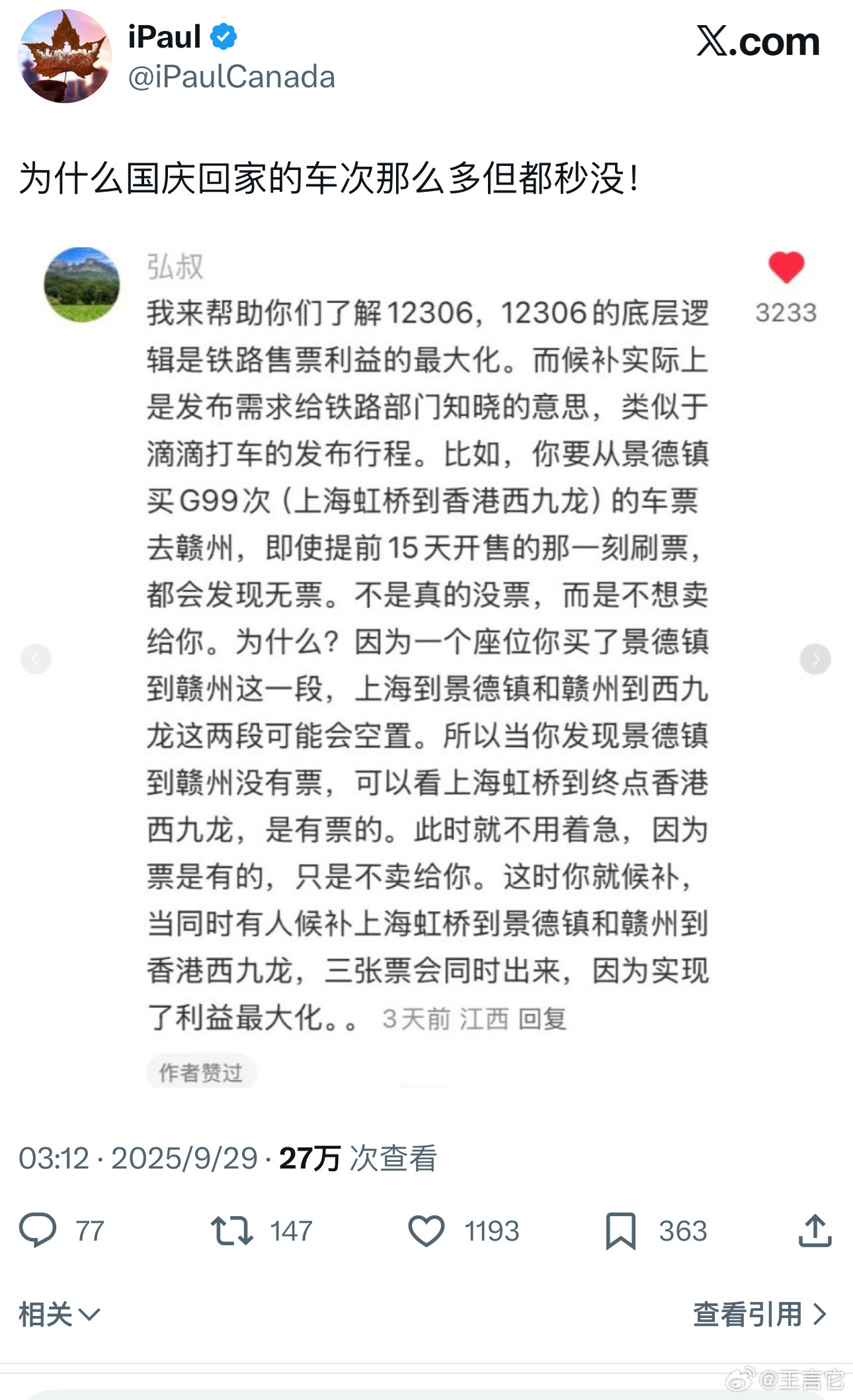Image resolution: width=853 pixels, height=1400 pixels.
Task: Reply to iPaul's post
Action: (x=38, y=1230)
